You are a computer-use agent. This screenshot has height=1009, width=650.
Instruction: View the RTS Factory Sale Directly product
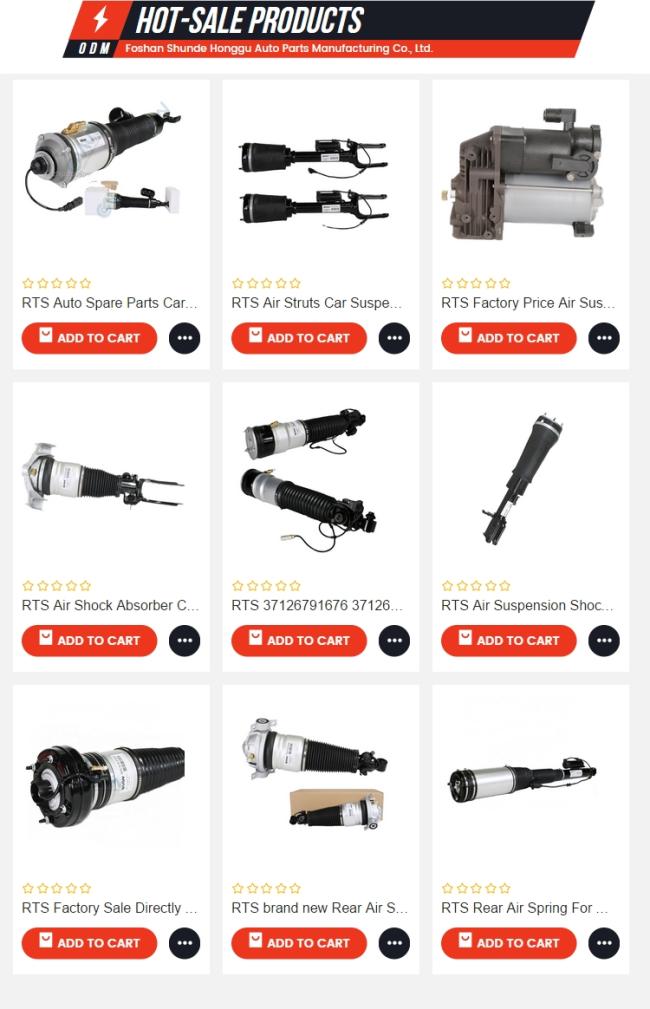[110, 908]
